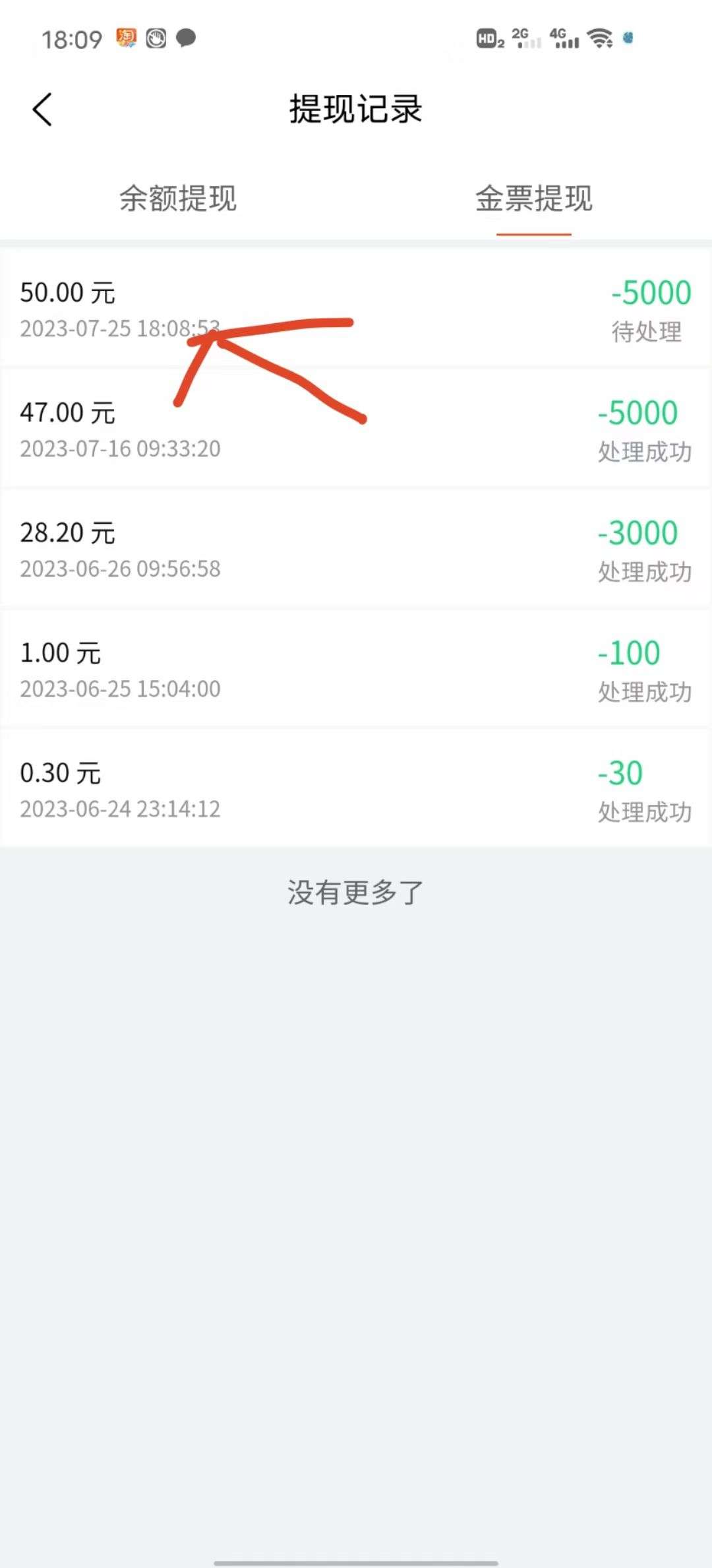Screen dimensions: 712x1568
Task: Go back using the top-left arrow
Action: click(x=42, y=110)
